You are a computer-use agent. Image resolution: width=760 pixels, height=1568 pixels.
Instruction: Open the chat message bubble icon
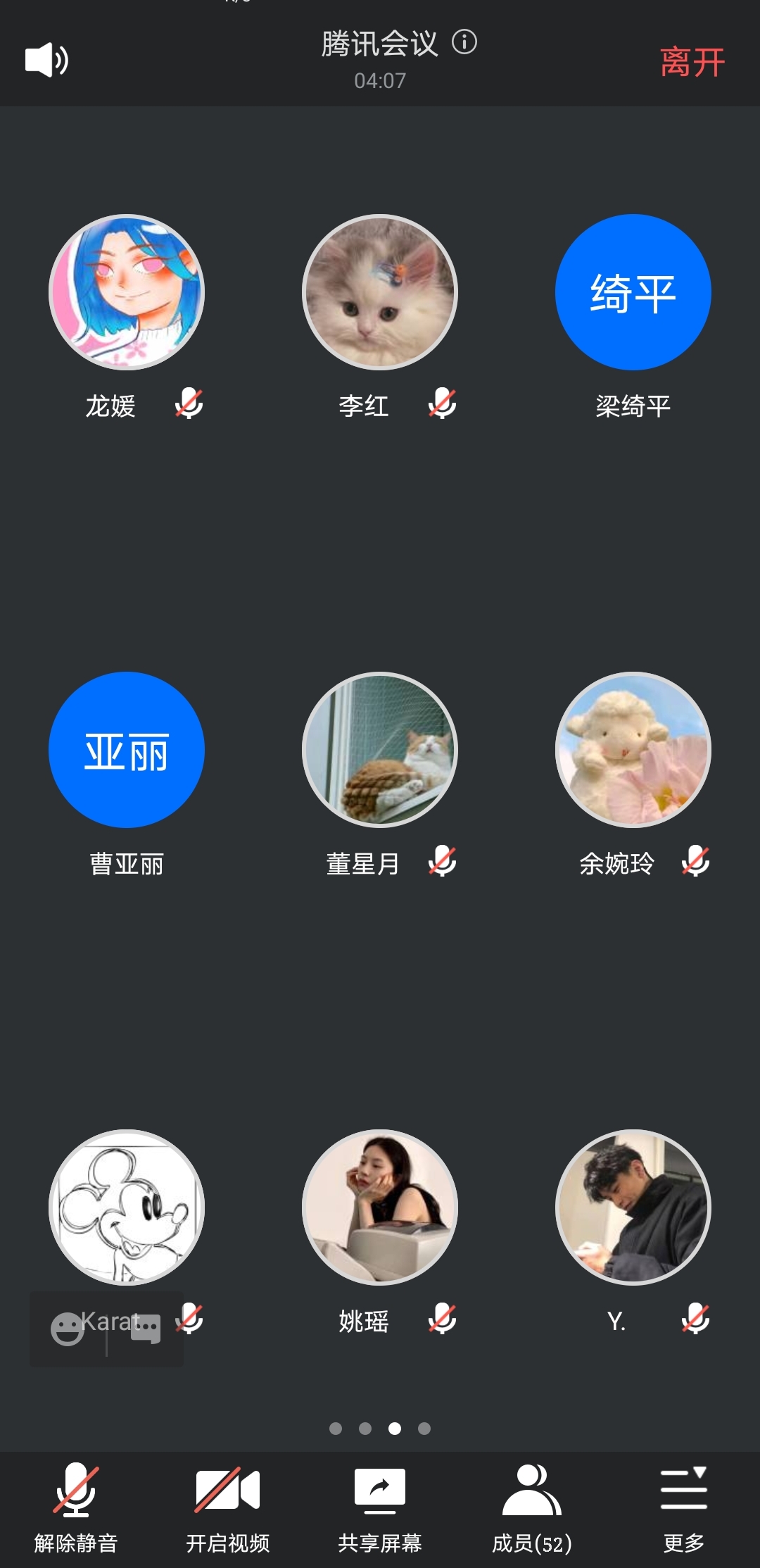click(x=146, y=1329)
